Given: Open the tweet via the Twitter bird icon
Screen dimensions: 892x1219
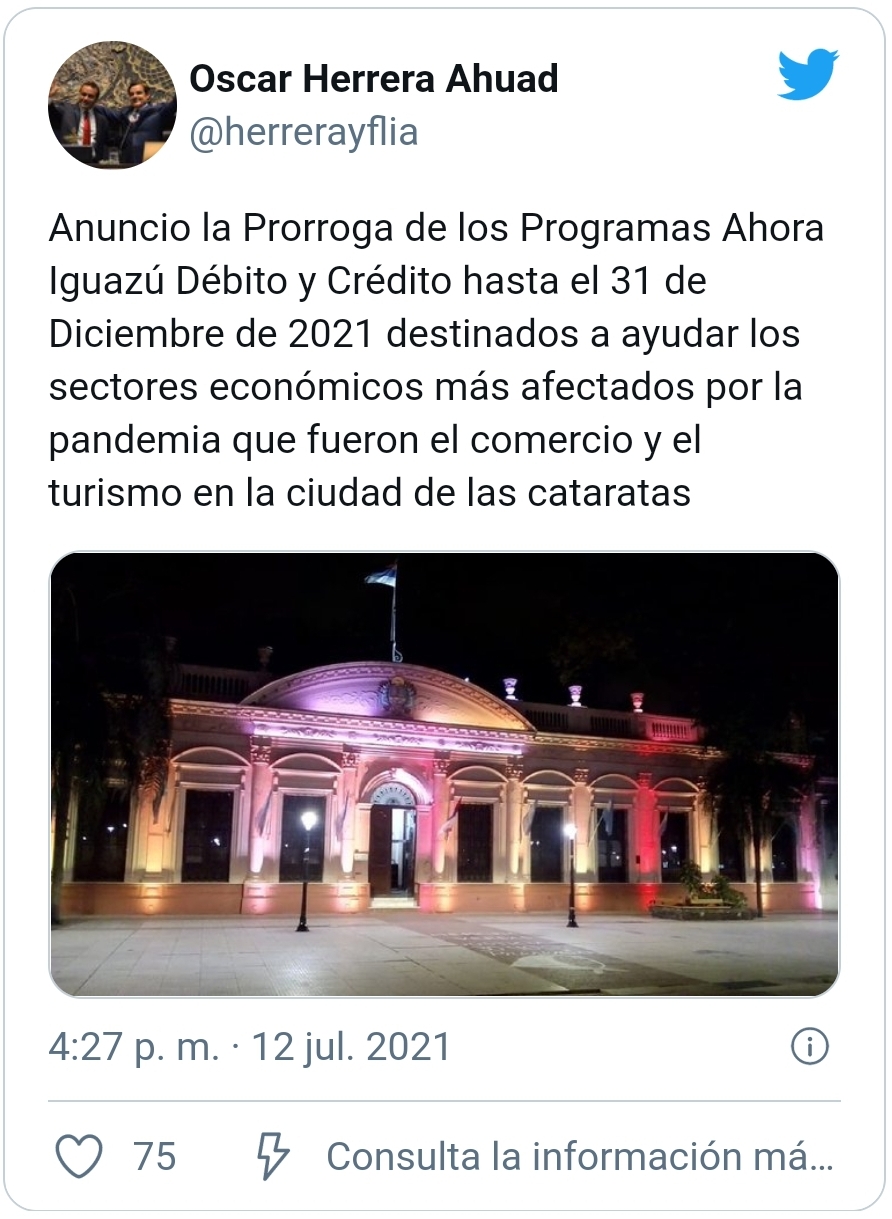Looking at the screenshot, I should [x=808, y=75].
